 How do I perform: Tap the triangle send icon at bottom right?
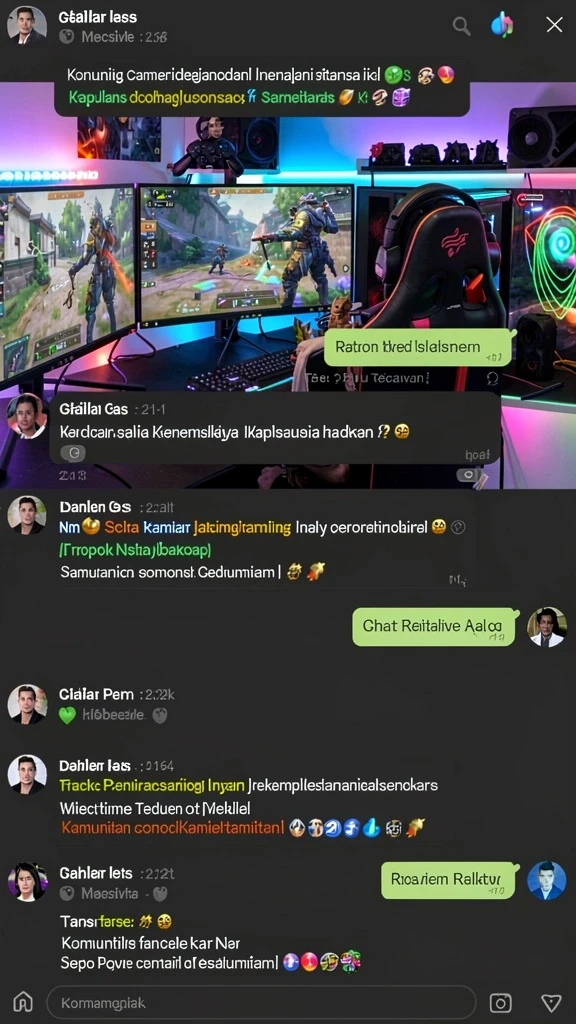(552, 1003)
